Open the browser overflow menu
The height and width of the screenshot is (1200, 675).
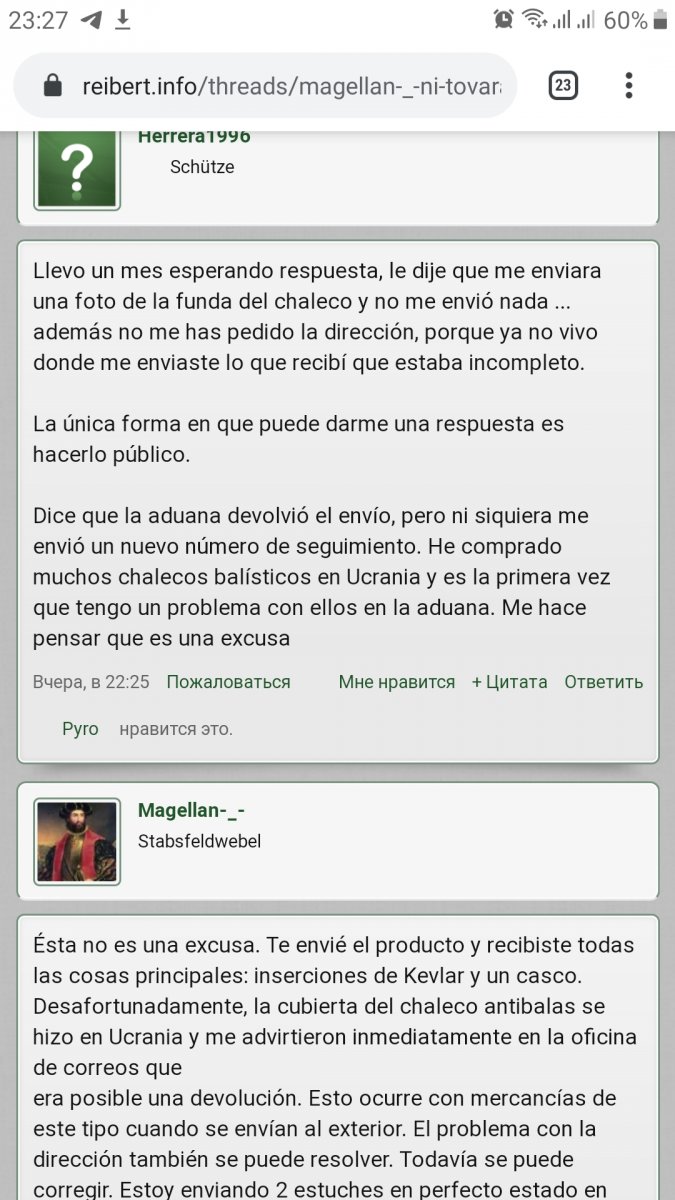(x=628, y=86)
